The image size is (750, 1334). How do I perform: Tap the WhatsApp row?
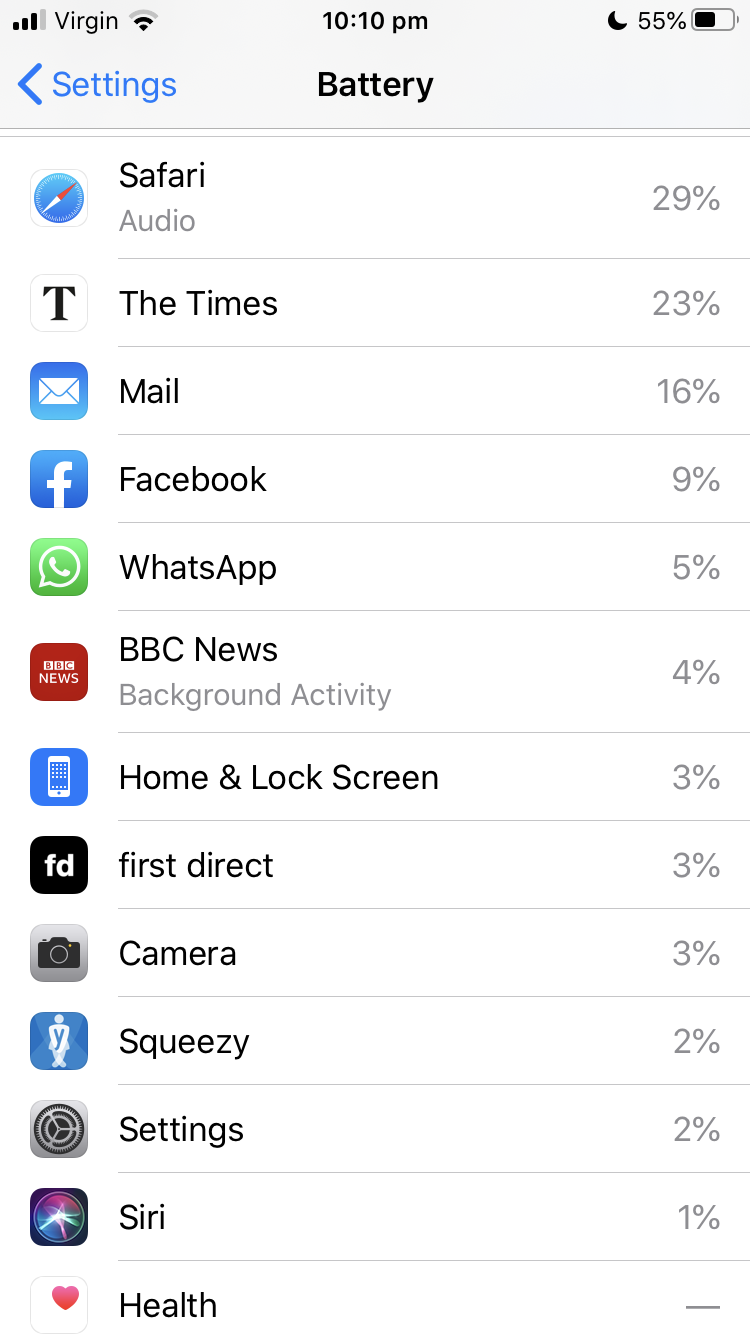pos(375,567)
